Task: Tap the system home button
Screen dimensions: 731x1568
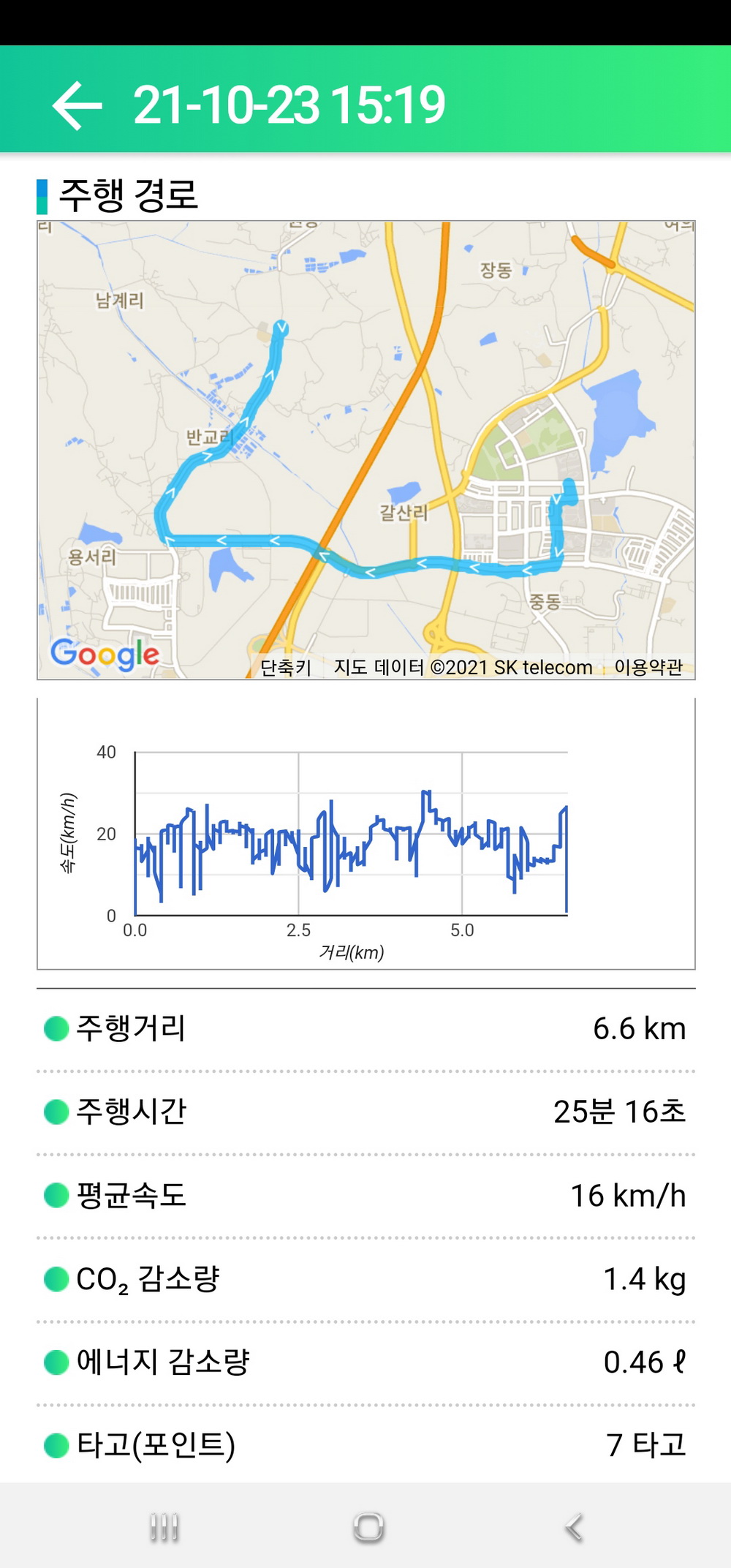Action: click(368, 1527)
